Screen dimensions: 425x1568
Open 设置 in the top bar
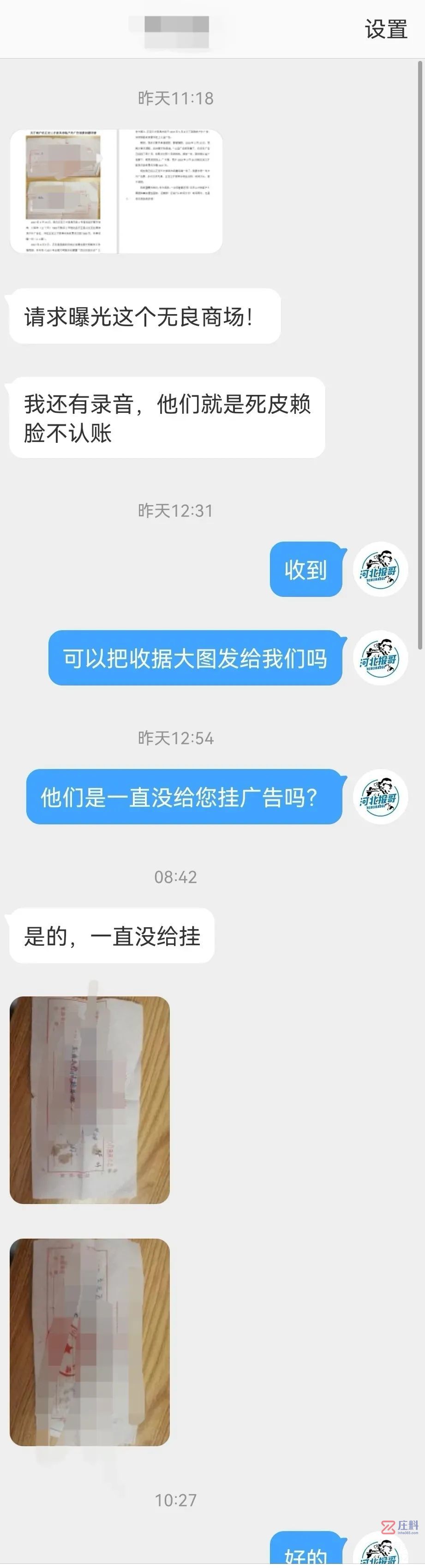(x=385, y=29)
